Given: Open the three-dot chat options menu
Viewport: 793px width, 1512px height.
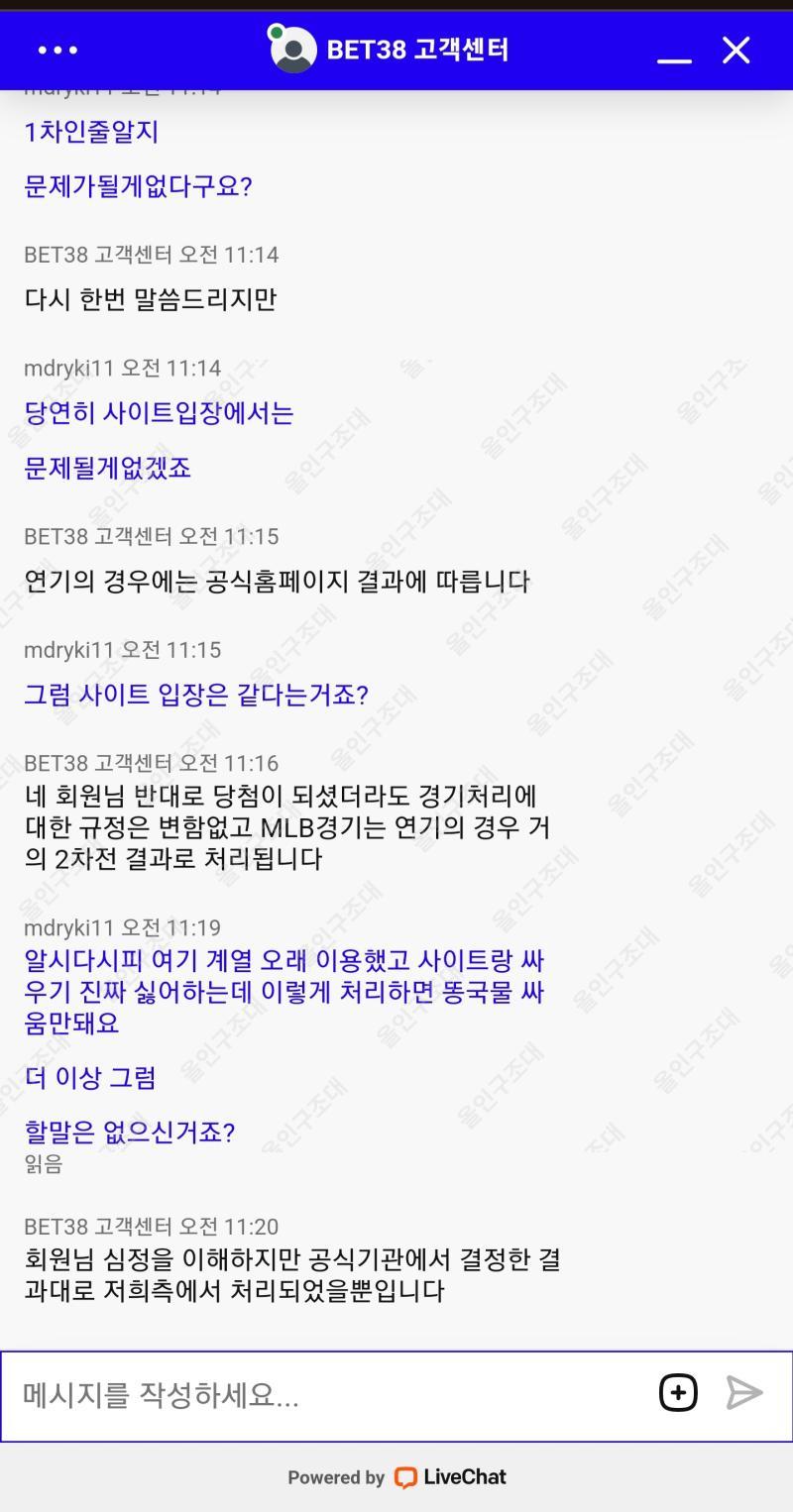Looking at the screenshot, I should tap(57, 50).
